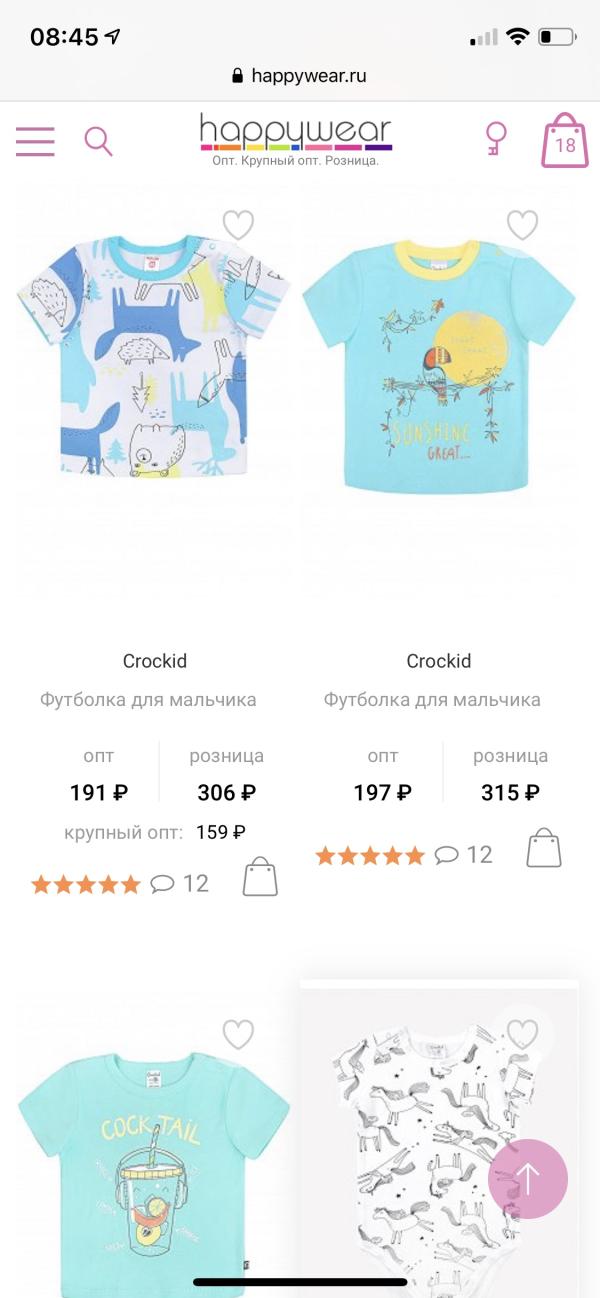Add the 197 ₽ t-shirt to cart
Viewport: 600px width, 1298px height.
point(544,848)
